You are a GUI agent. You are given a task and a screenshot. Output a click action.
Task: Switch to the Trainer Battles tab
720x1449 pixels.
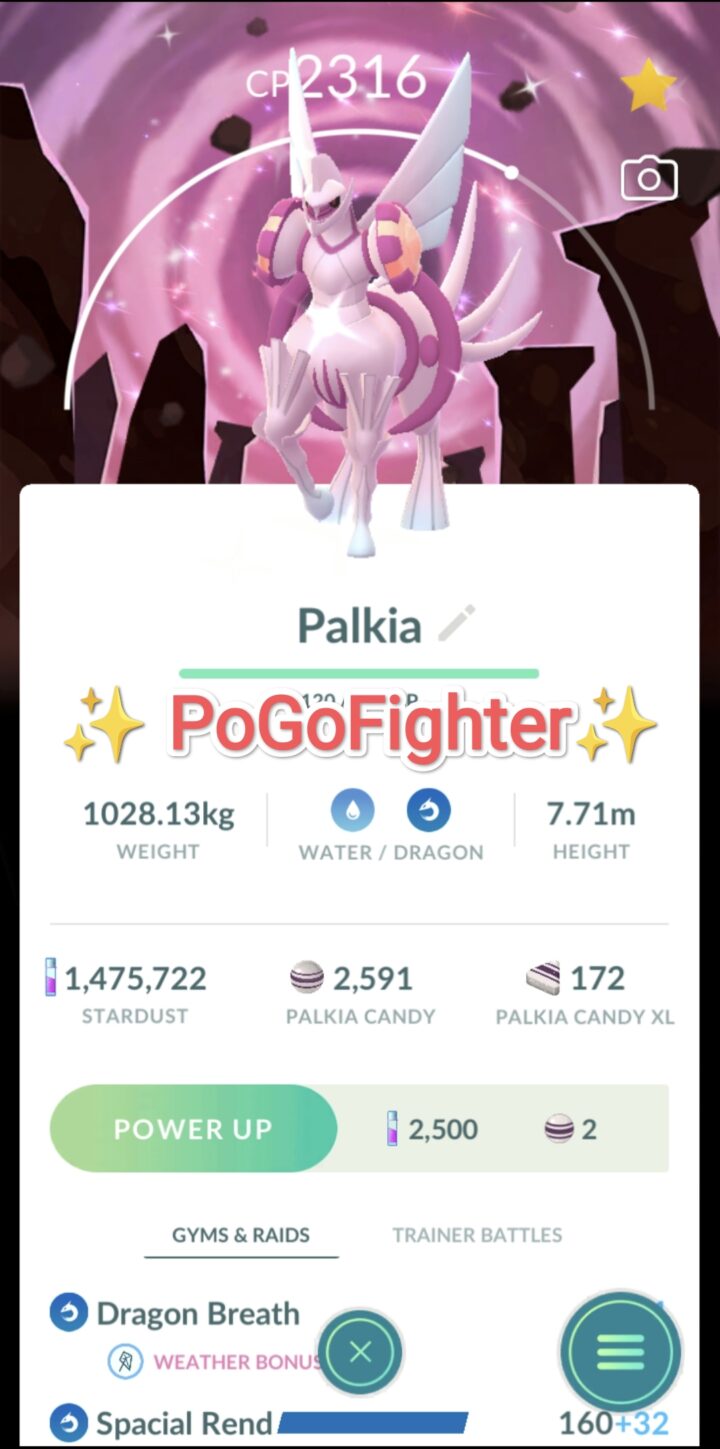pyautogui.click(x=475, y=1235)
